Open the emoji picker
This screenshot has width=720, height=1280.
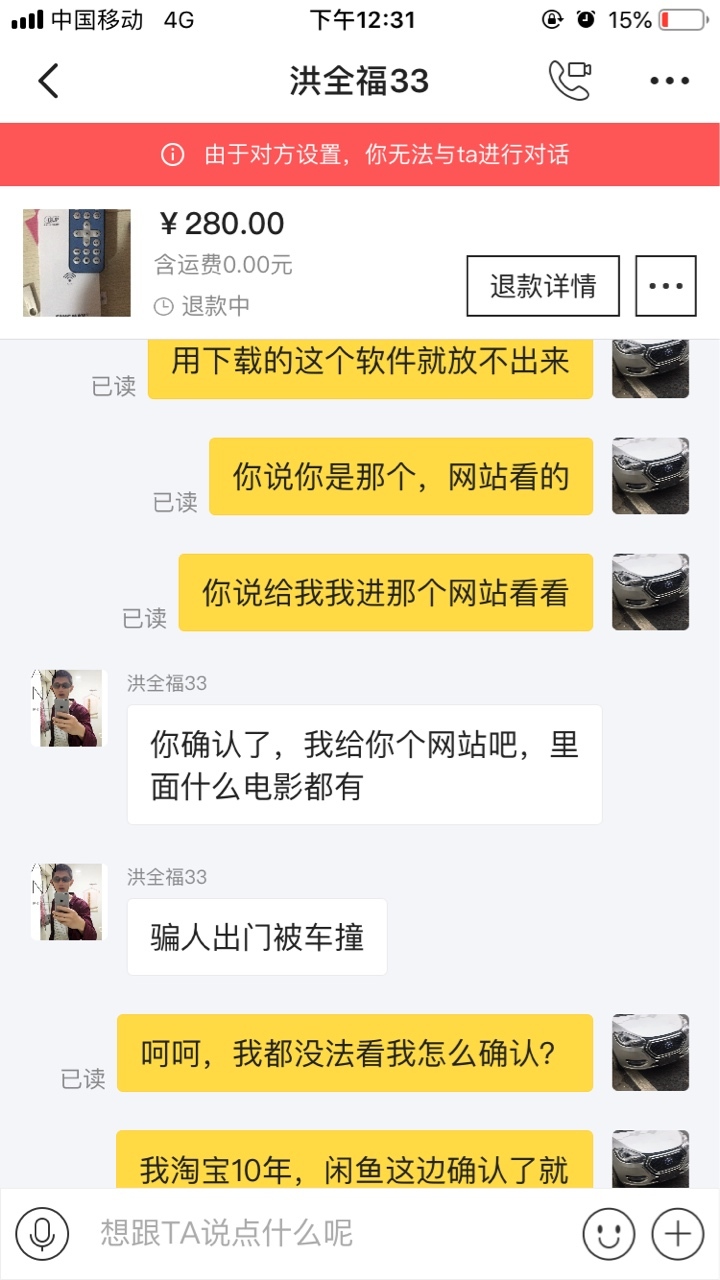(x=609, y=1233)
